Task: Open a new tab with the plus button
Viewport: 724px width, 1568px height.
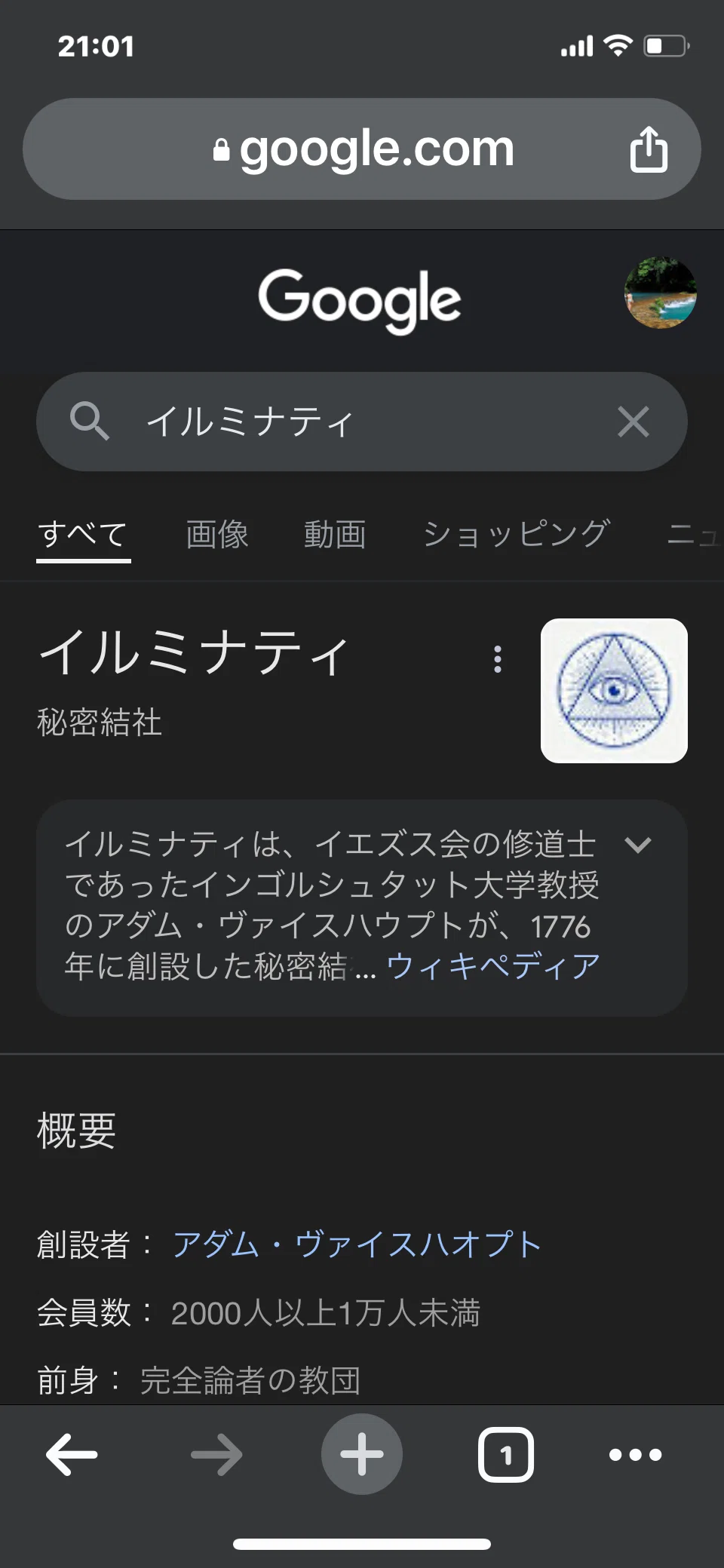Action: pos(362,1454)
